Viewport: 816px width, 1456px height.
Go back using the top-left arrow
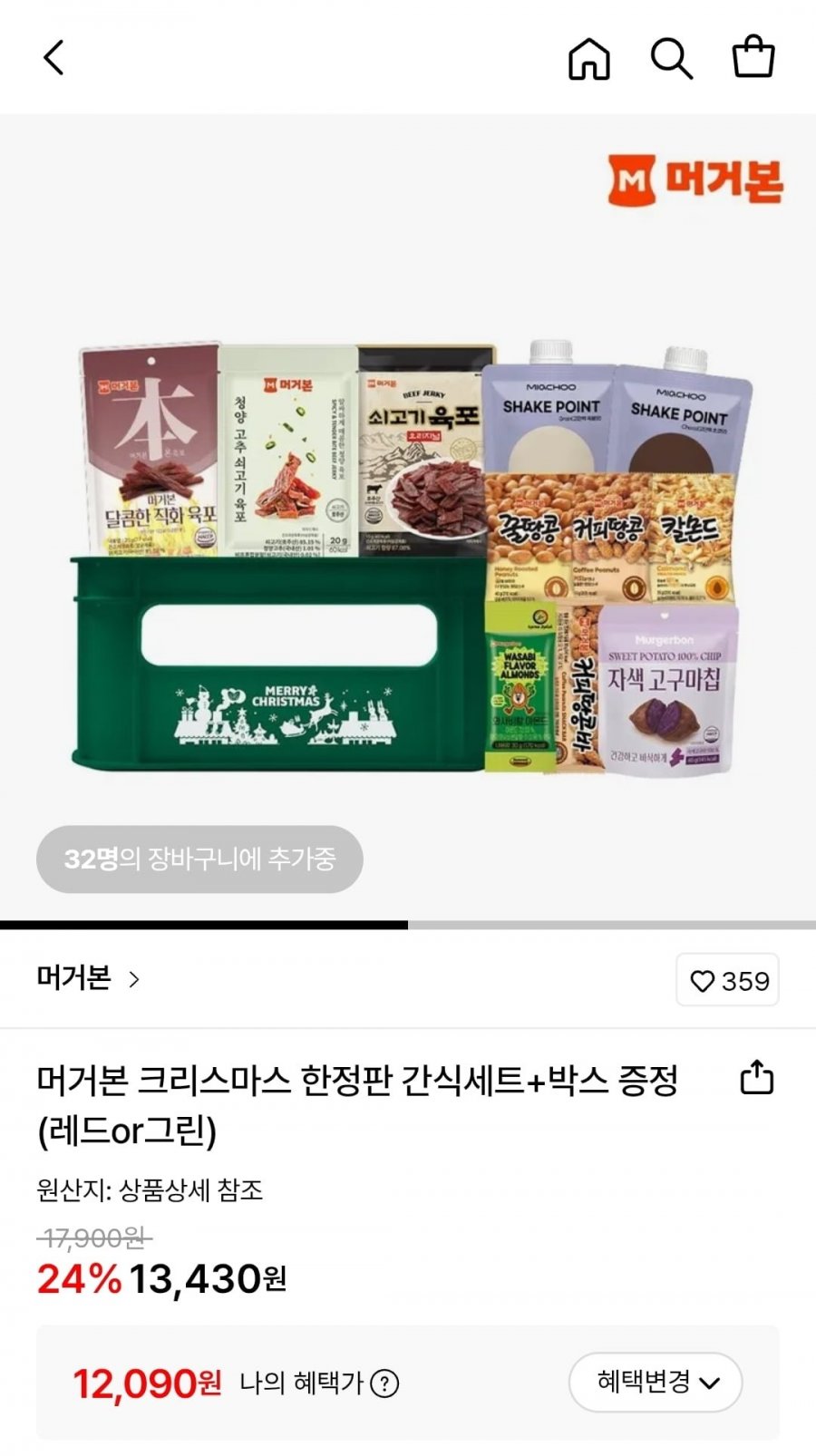click(x=54, y=58)
